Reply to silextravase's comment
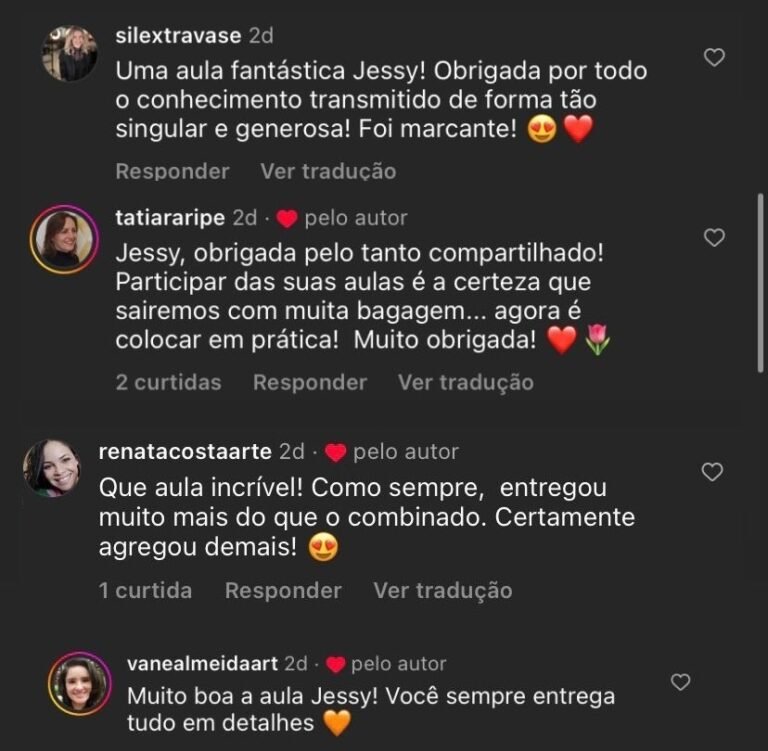The width and height of the screenshot is (768, 751). [172, 171]
